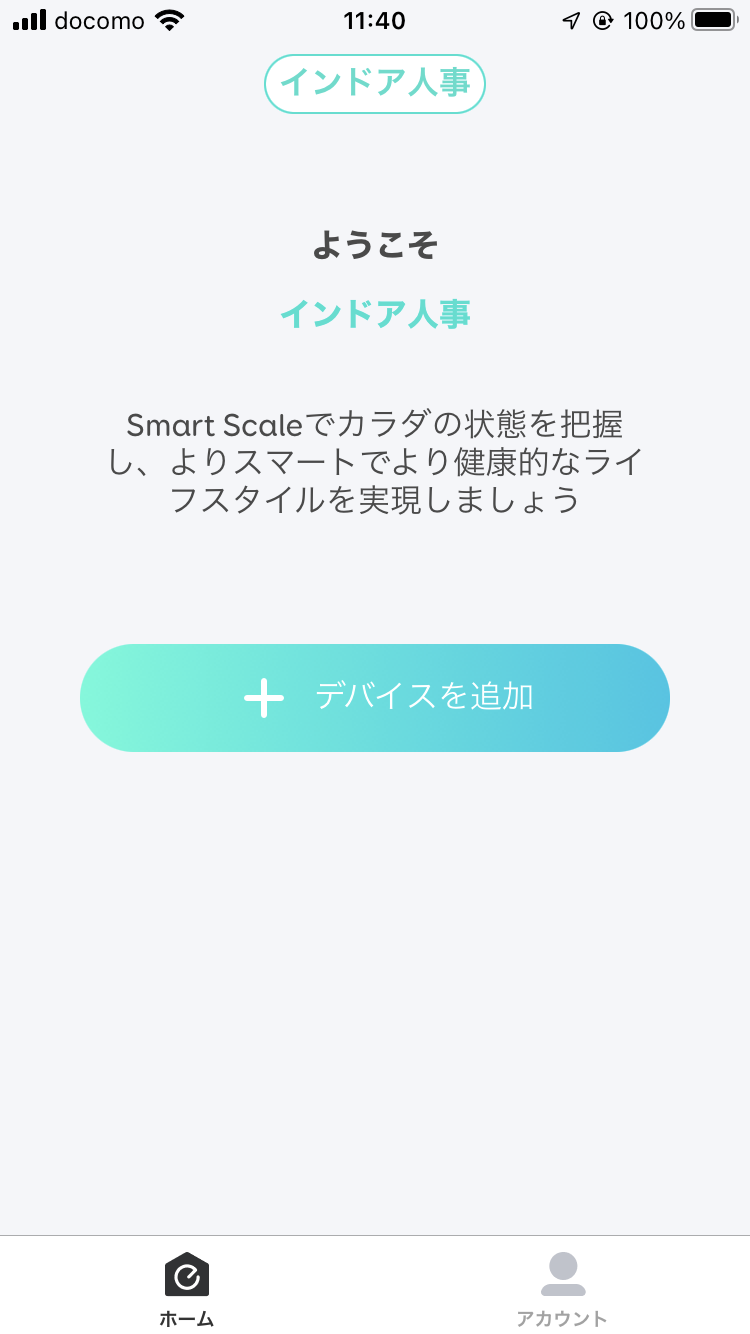The image size is (750, 1334).
Task: Tap the インドア人事 chip at top
Action: (374, 84)
